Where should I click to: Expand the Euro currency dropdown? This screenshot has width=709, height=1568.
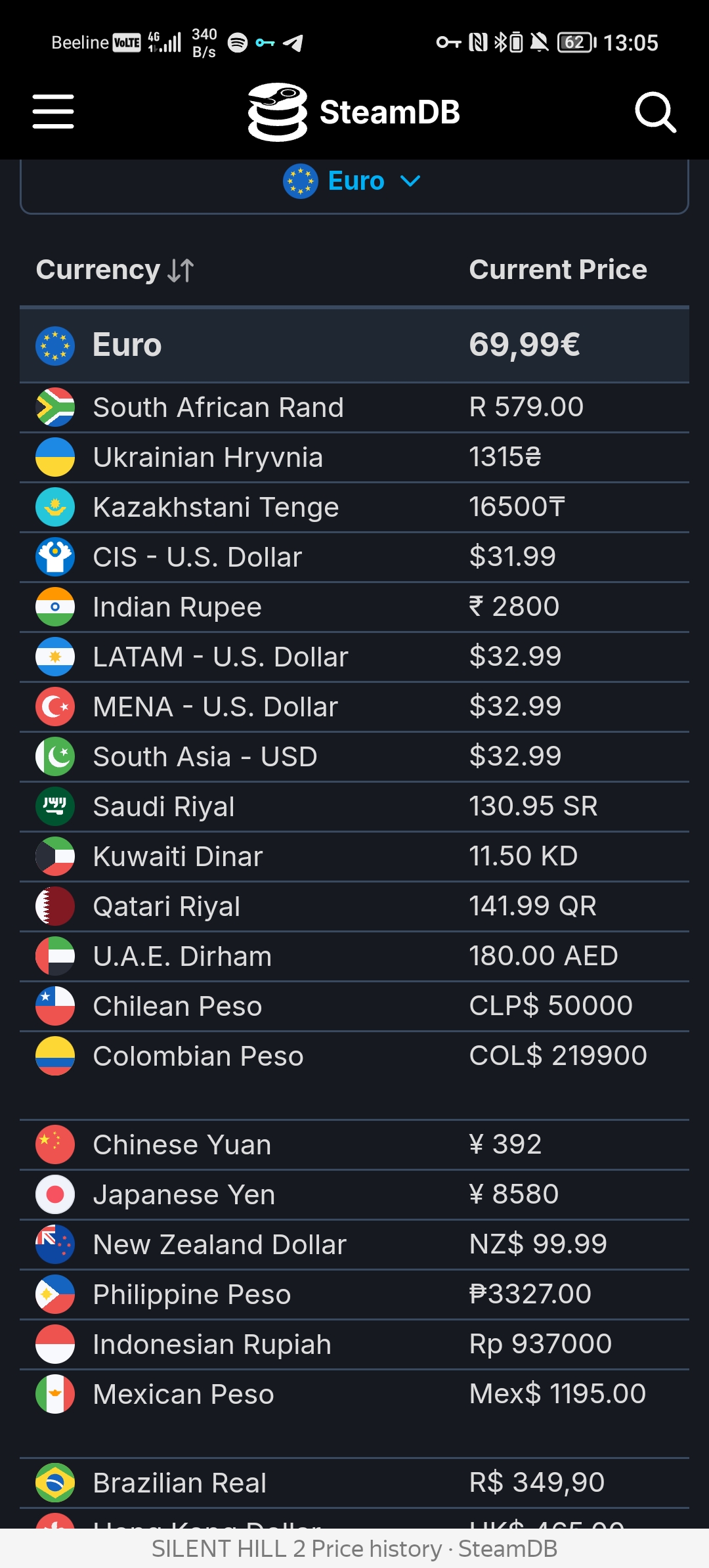354,181
